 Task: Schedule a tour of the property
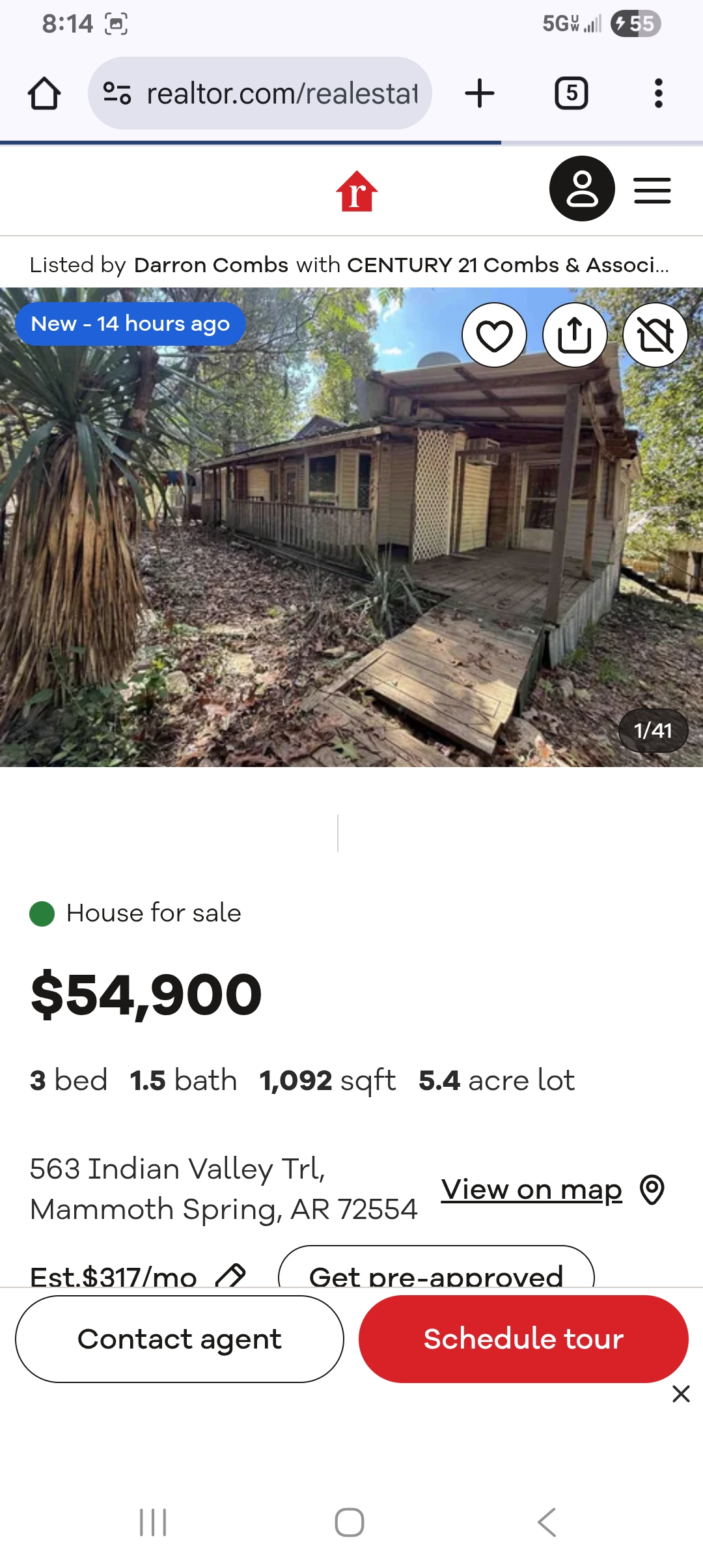pyautogui.click(x=523, y=1339)
